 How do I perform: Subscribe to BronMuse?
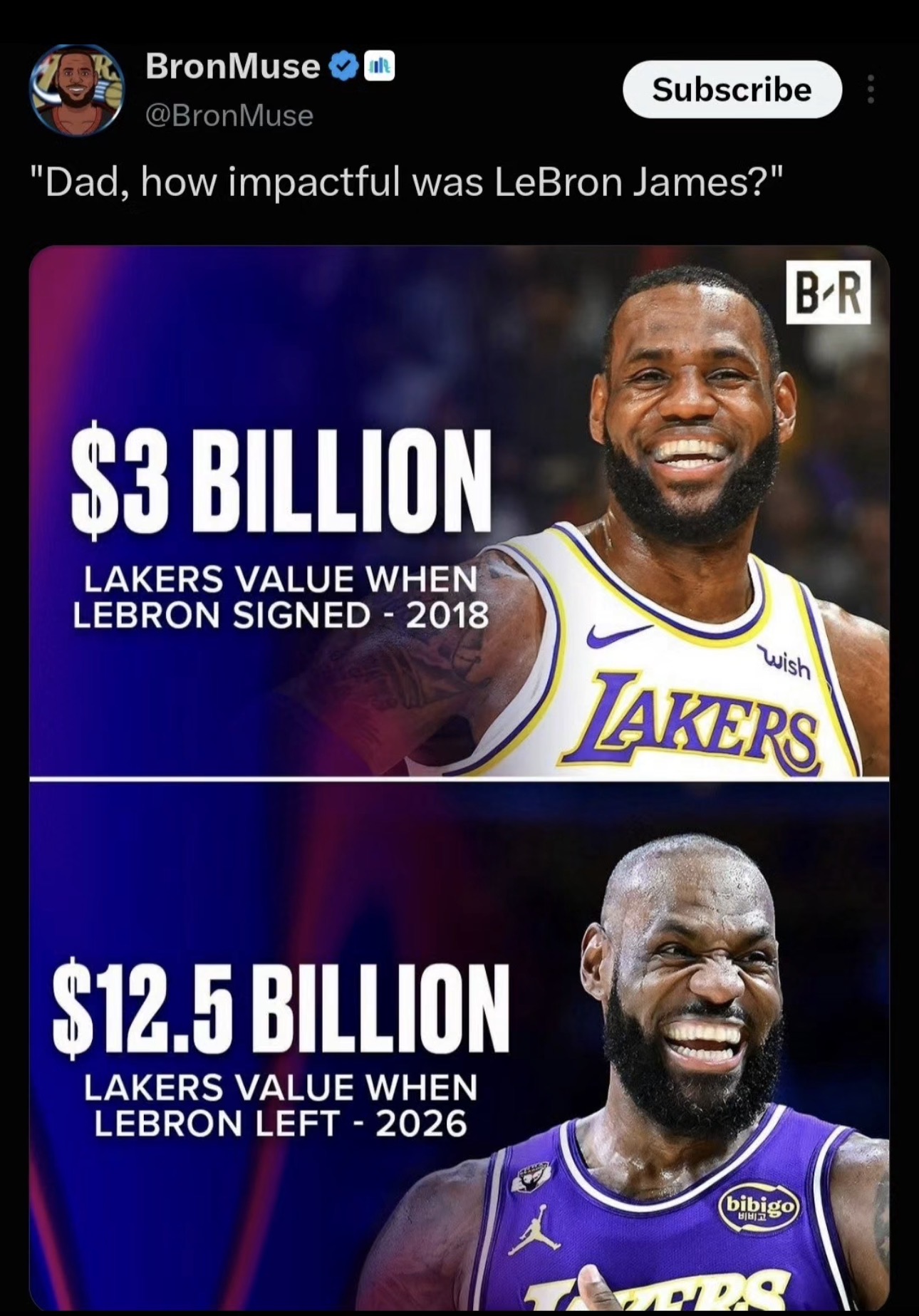point(732,90)
